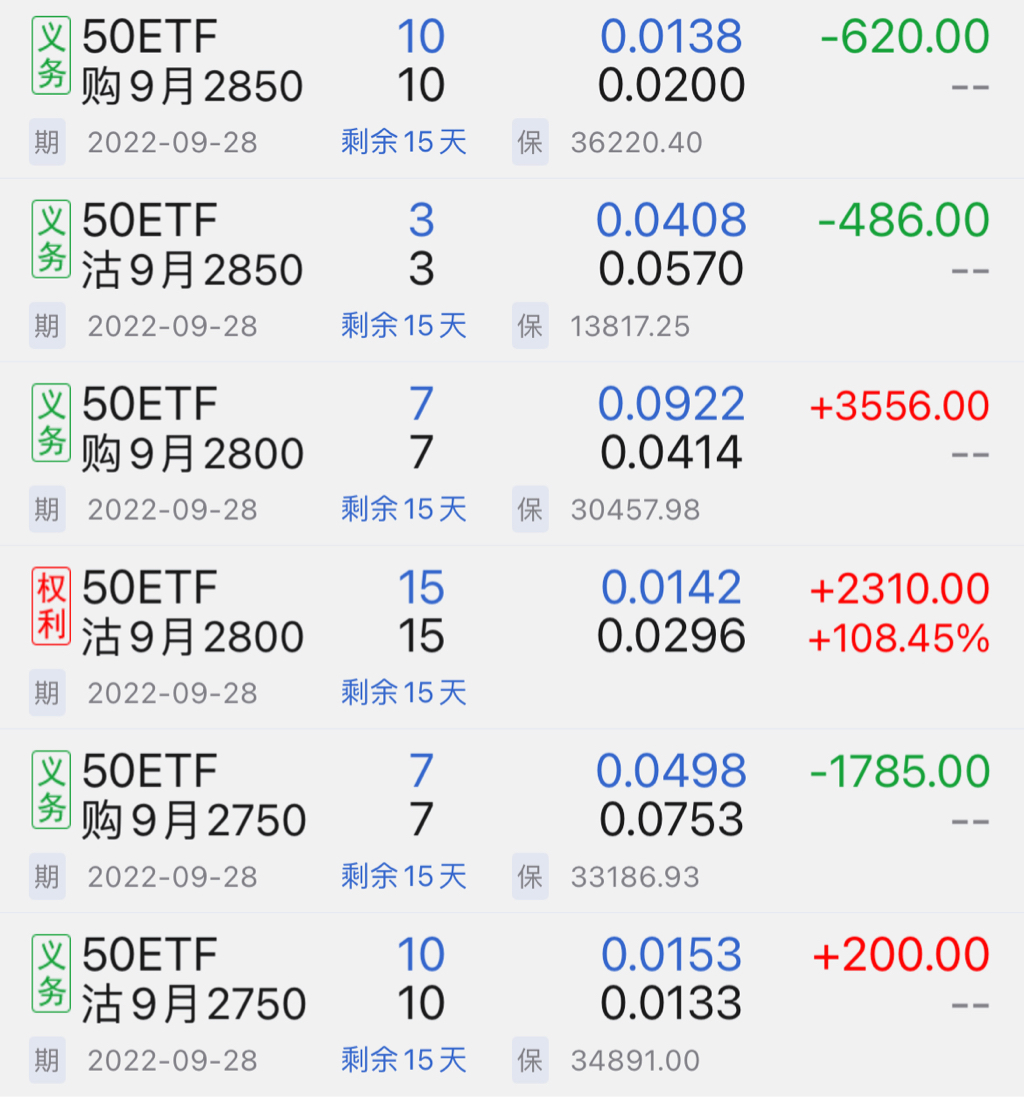View details of 50ETF 购9月2800 position
1024x1097 pixels.
coord(192,430)
